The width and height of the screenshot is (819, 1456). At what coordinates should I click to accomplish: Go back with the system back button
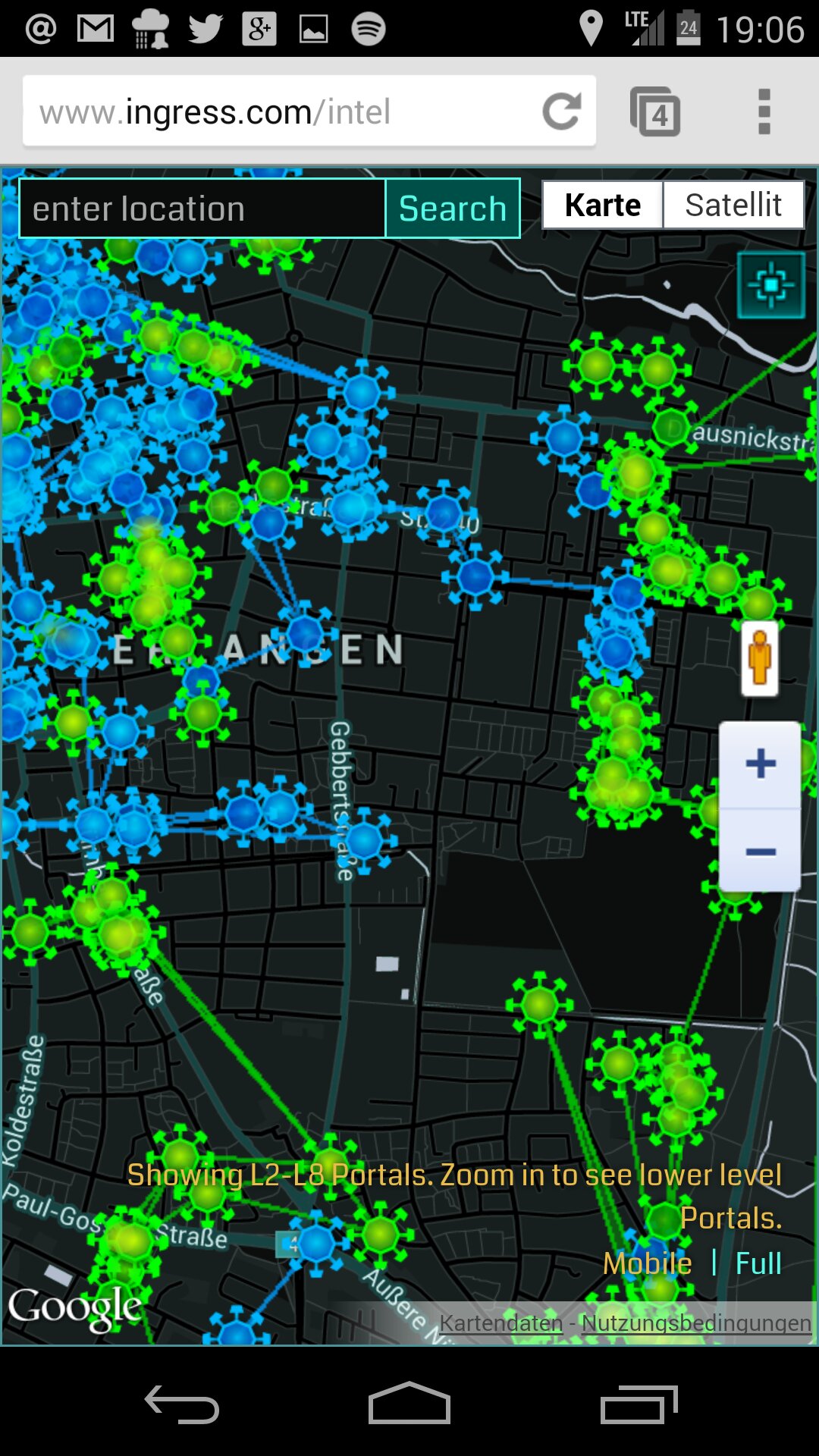point(182,1404)
